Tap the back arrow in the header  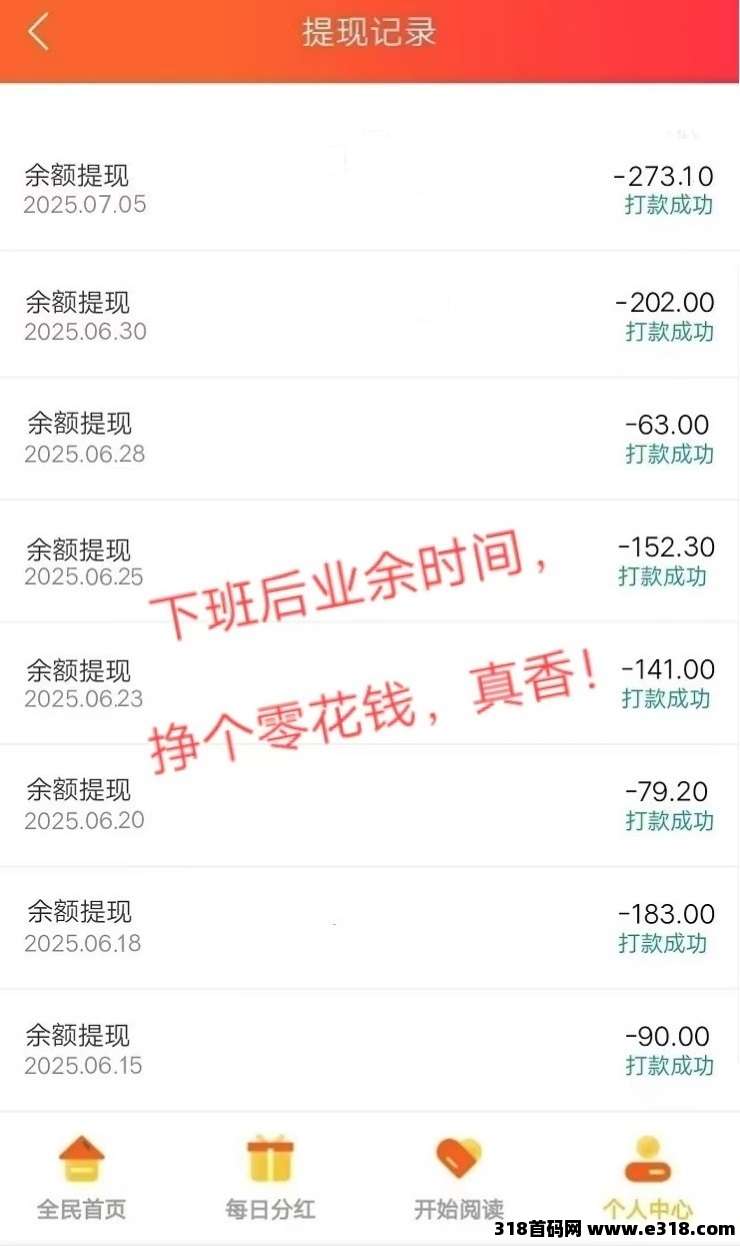point(38,32)
